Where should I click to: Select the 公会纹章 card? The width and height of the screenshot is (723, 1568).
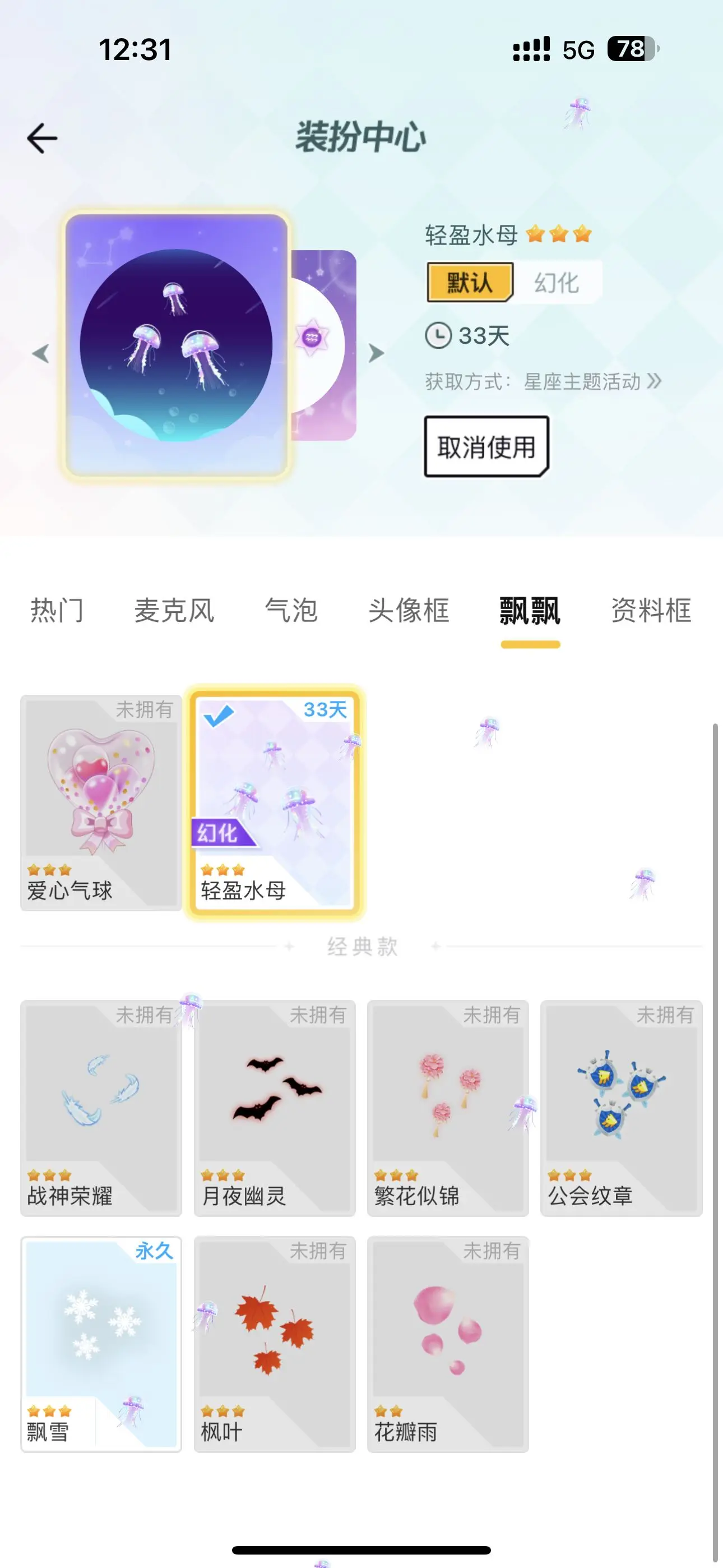coord(622,1108)
